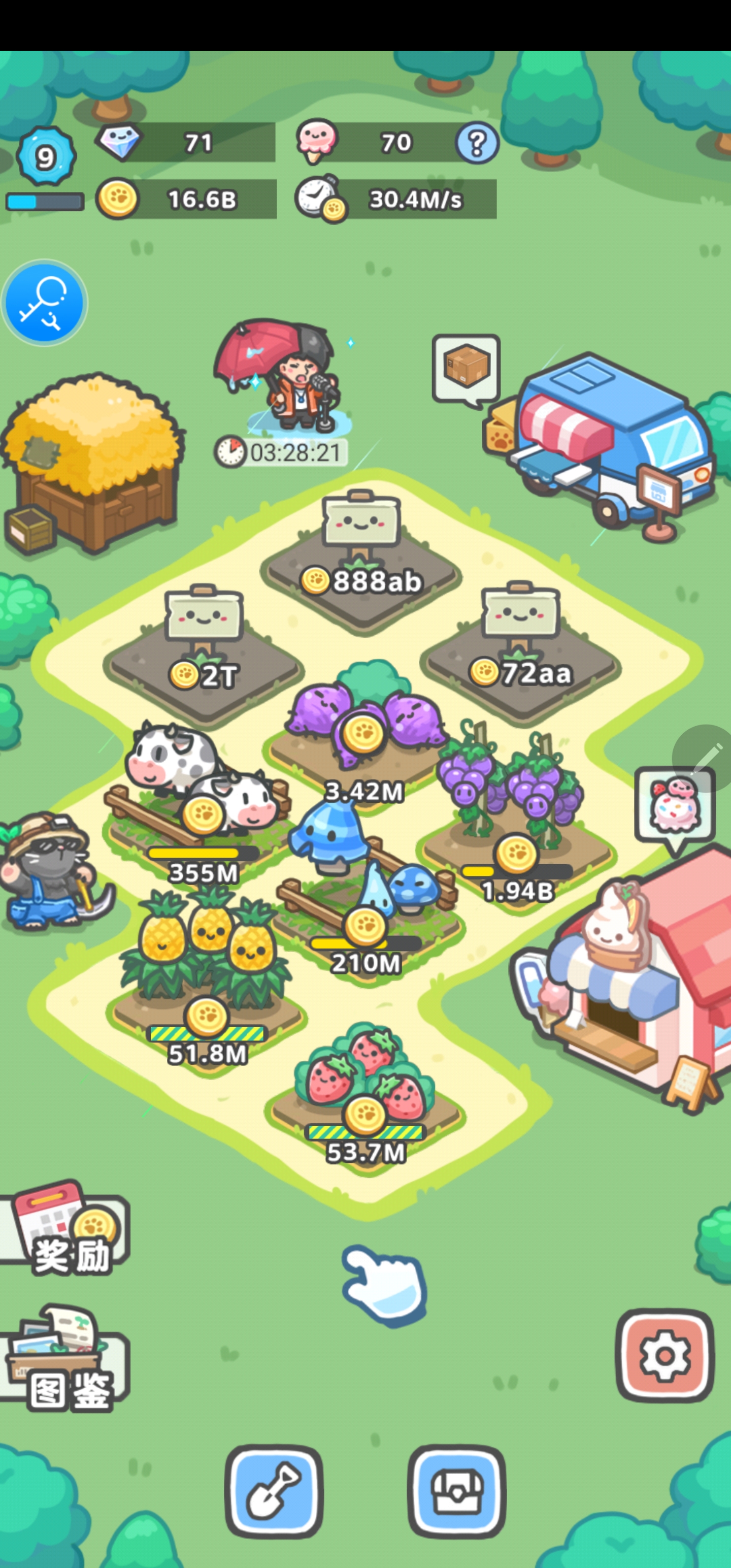Collect coins from the purple radish plot
Viewport: 731px width, 1568px height.
(x=363, y=734)
